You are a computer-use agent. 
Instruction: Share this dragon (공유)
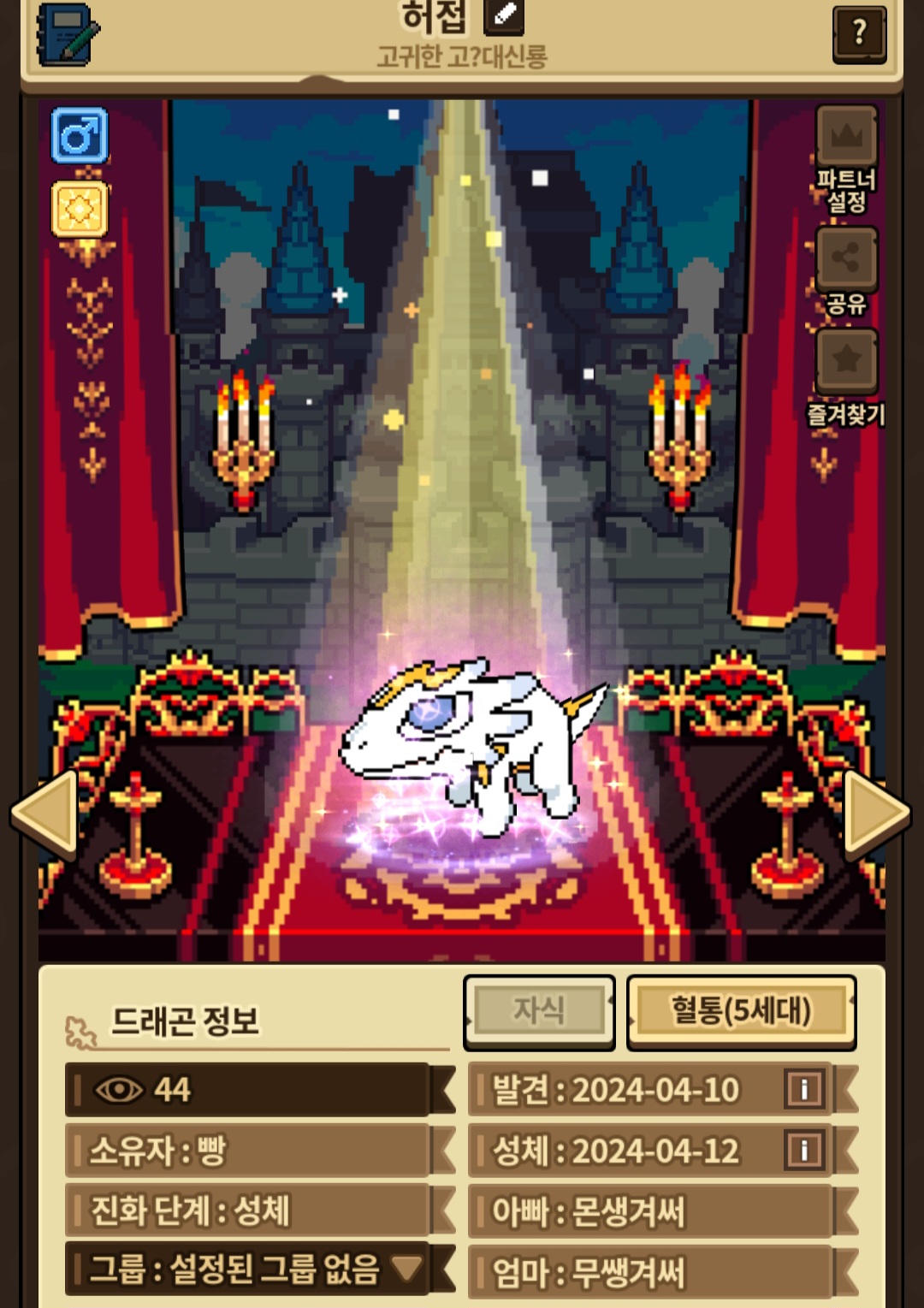tap(846, 258)
